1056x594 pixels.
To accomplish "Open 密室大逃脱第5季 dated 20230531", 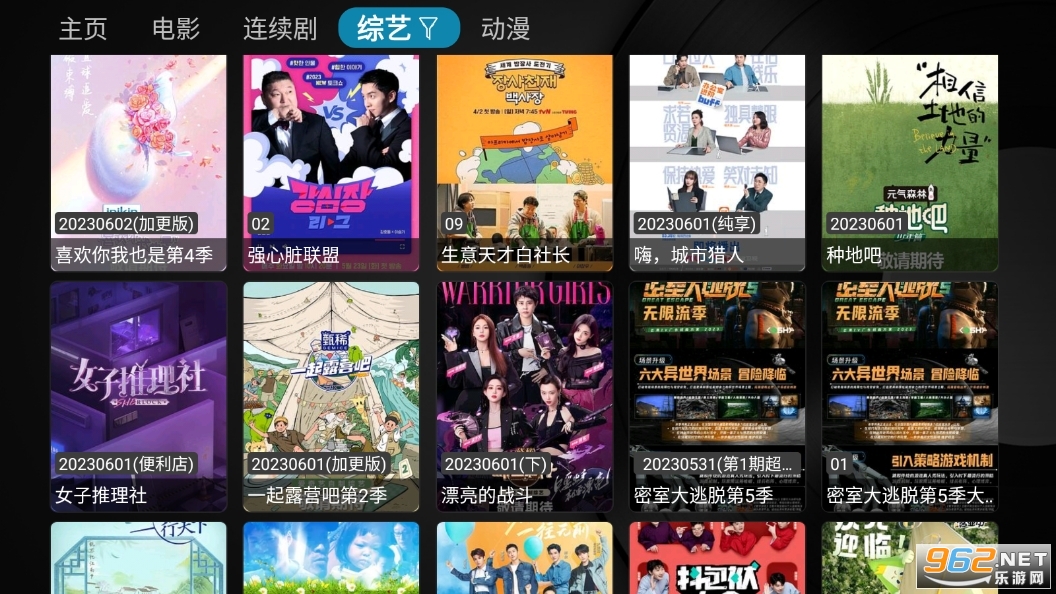I will pyautogui.click(x=717, y=395).
